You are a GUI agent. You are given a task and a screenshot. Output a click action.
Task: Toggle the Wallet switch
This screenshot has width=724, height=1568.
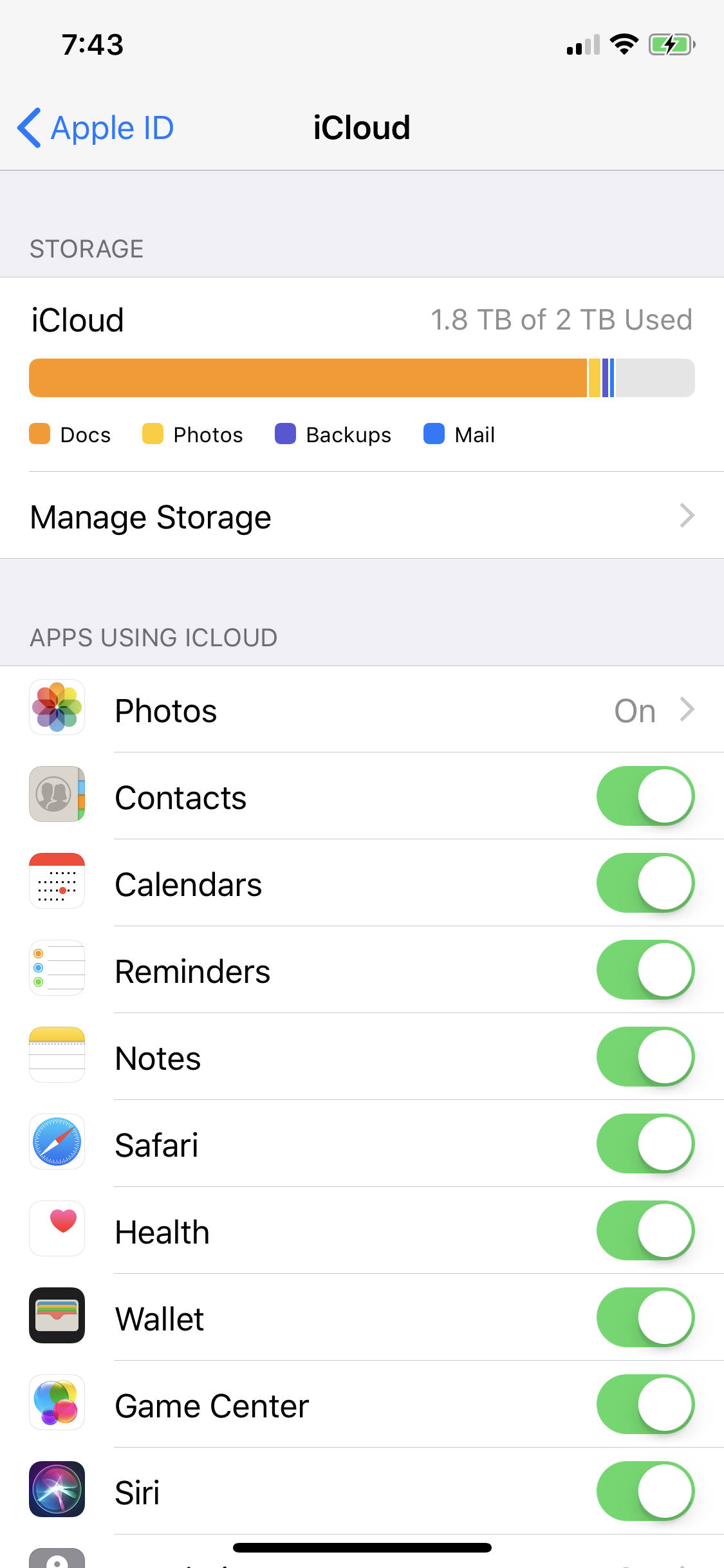[645, 1318]
